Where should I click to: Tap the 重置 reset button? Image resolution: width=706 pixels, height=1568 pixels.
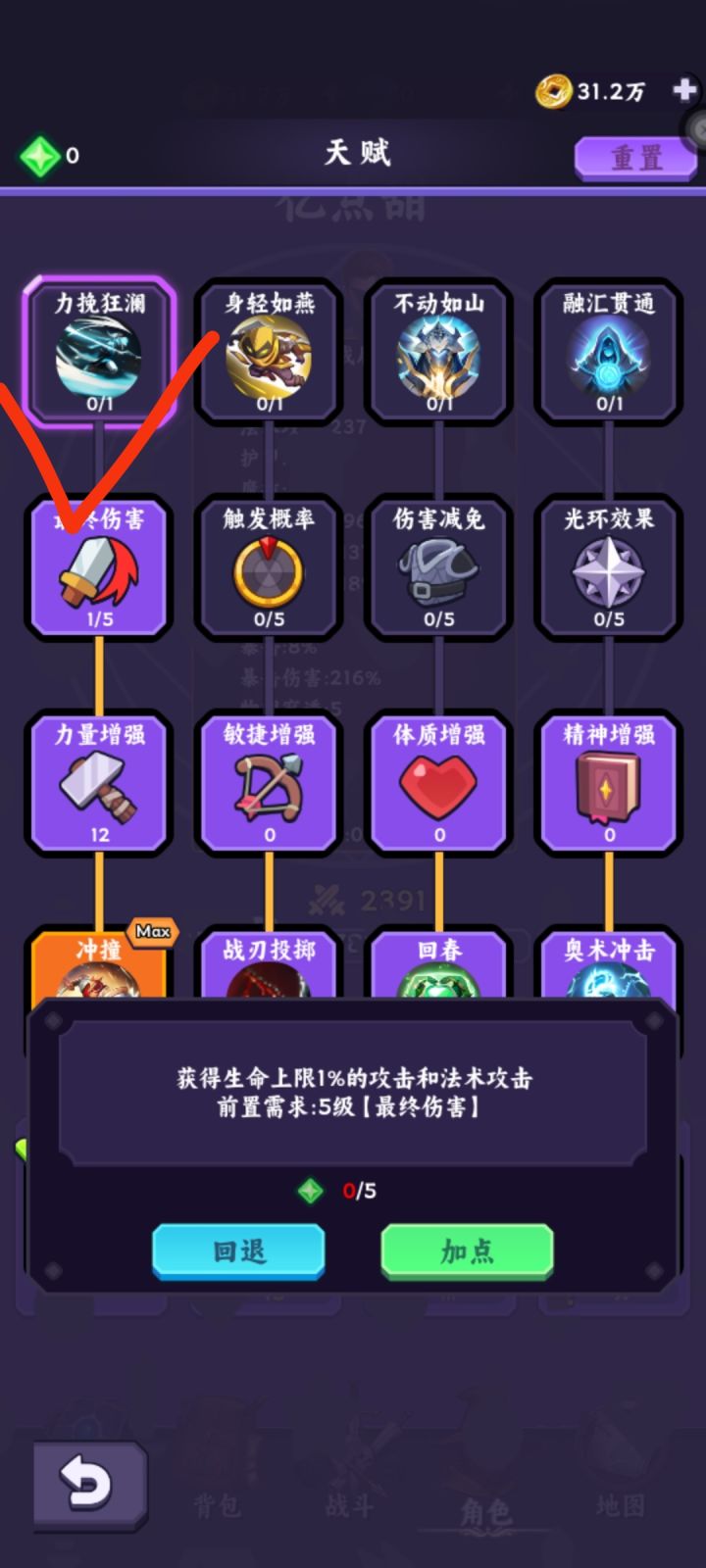[635, 157]
